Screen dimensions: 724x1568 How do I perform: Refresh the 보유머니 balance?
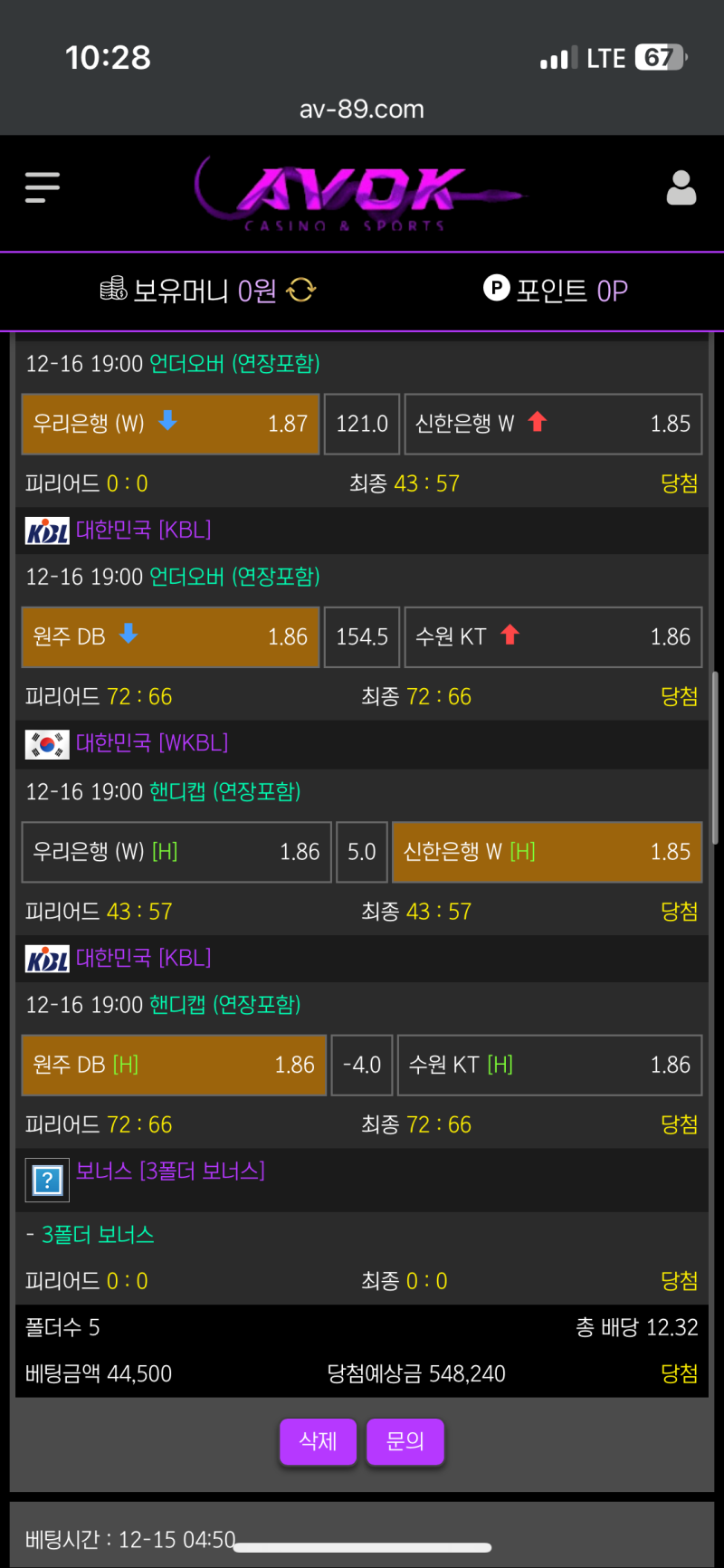(x=301, y=291)
